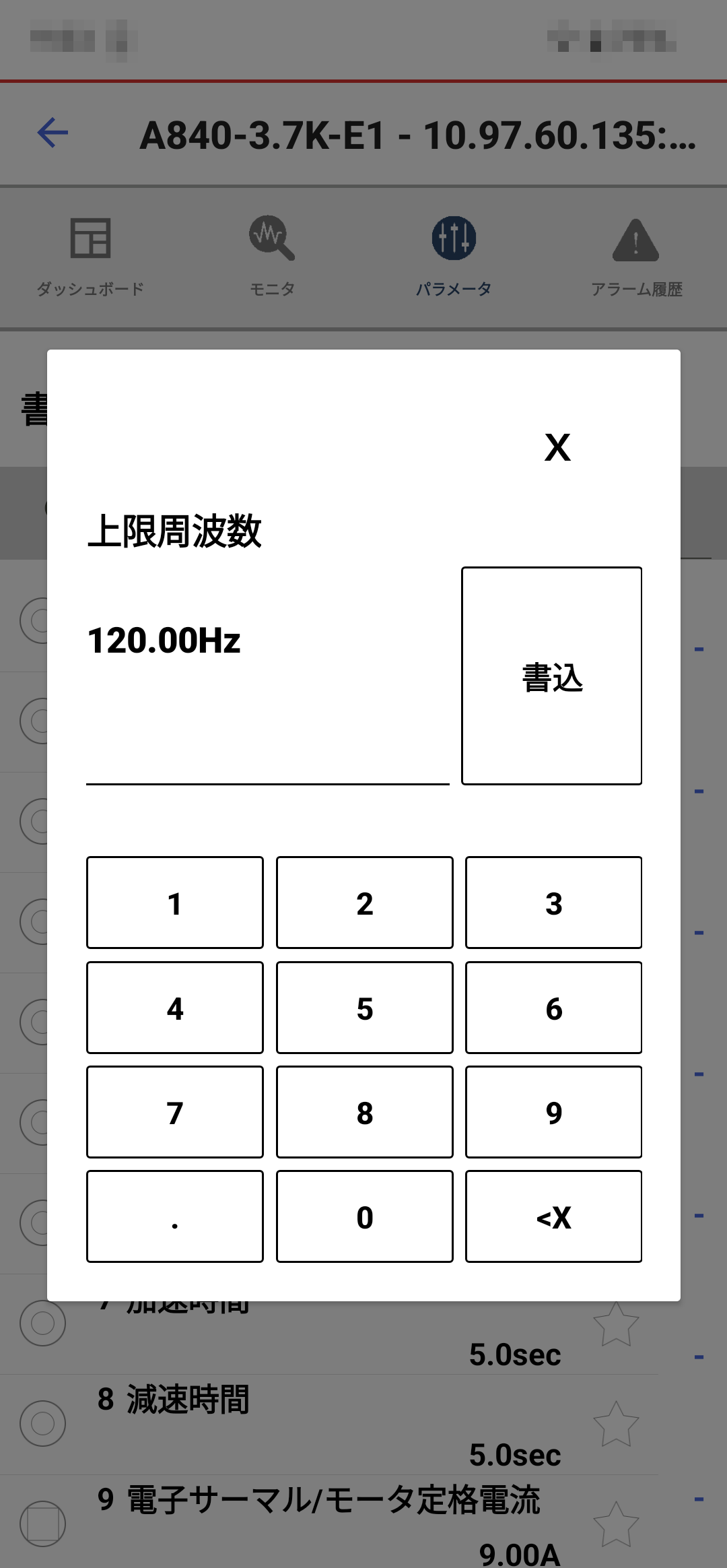Viewport: 727px width, 1568px height.
Task: Enter digit 6 on the keypad
Action: 553,1008
